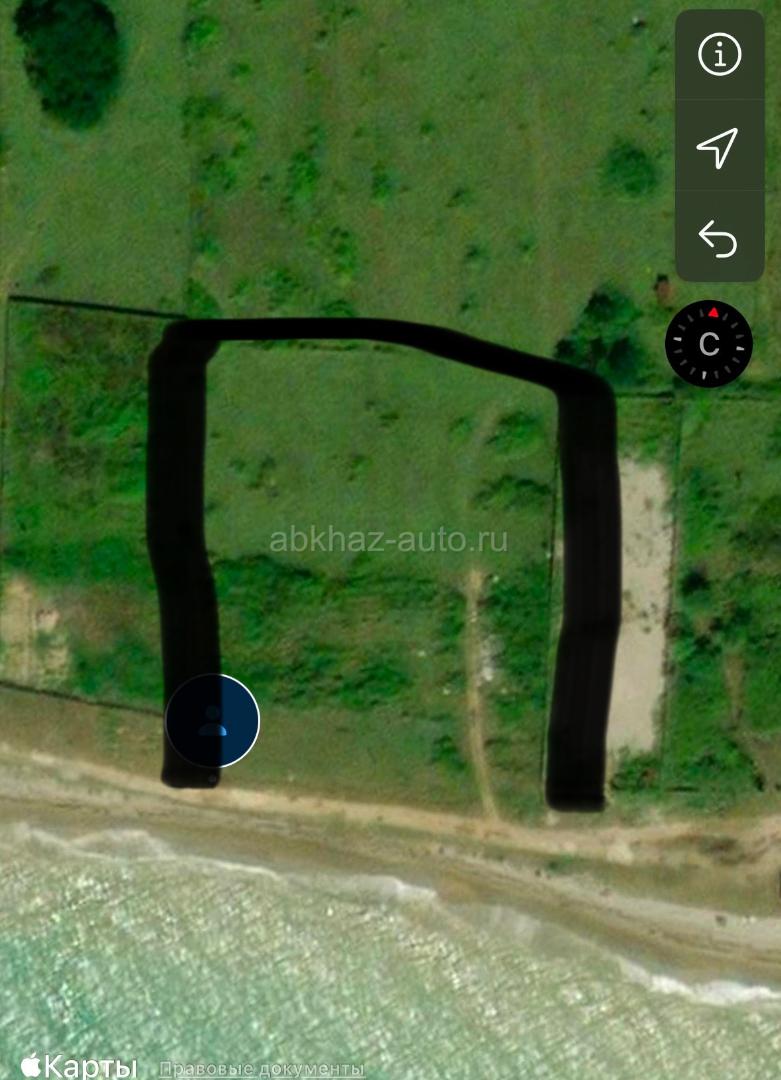The width and height of the screenshot is (781, 1080).
Task: Tap the curved back arrow button
Action: 718,239
